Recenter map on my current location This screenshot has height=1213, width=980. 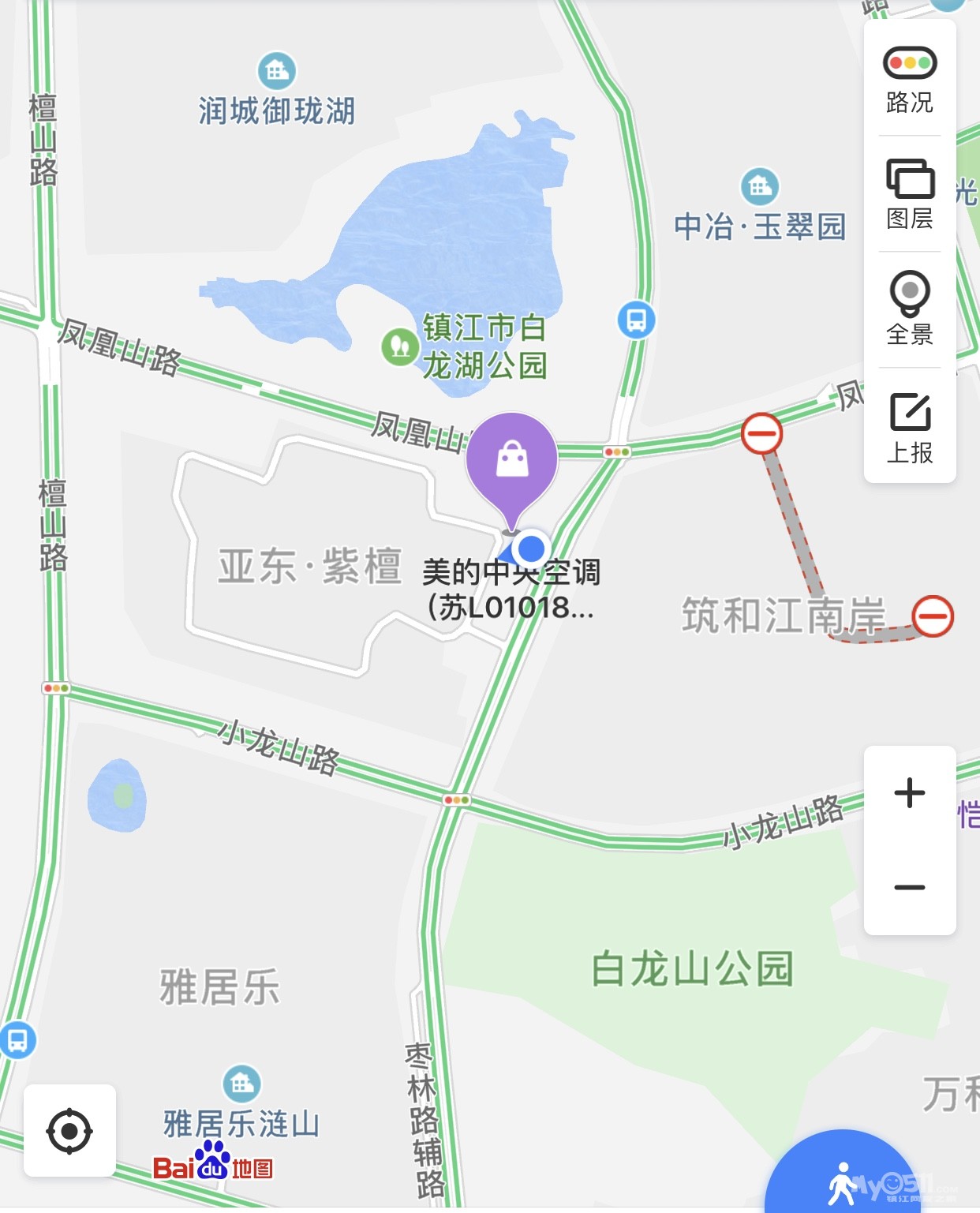tap(69, 1130)
